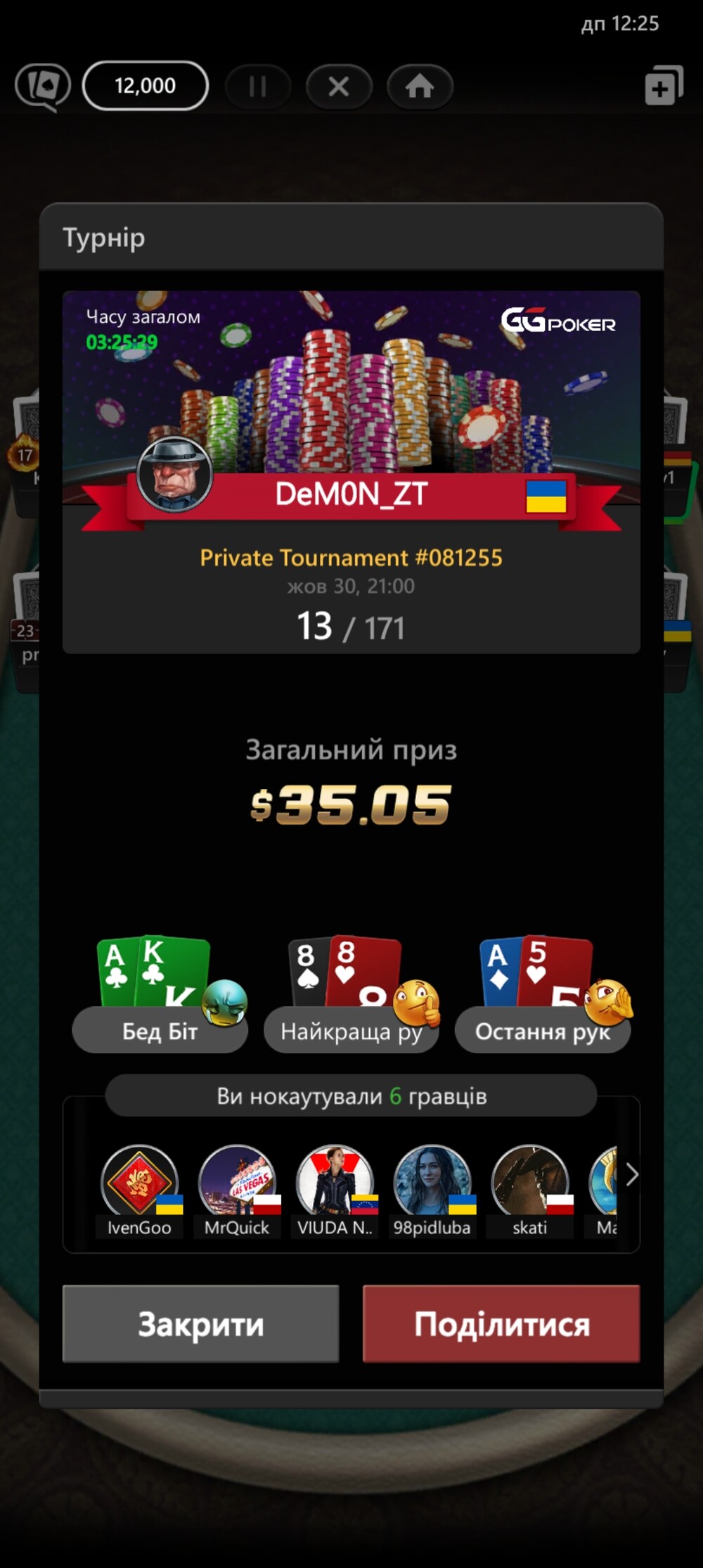Tap the X icon in top bar
Screen dimensions: 703x1568
point(339,86)
